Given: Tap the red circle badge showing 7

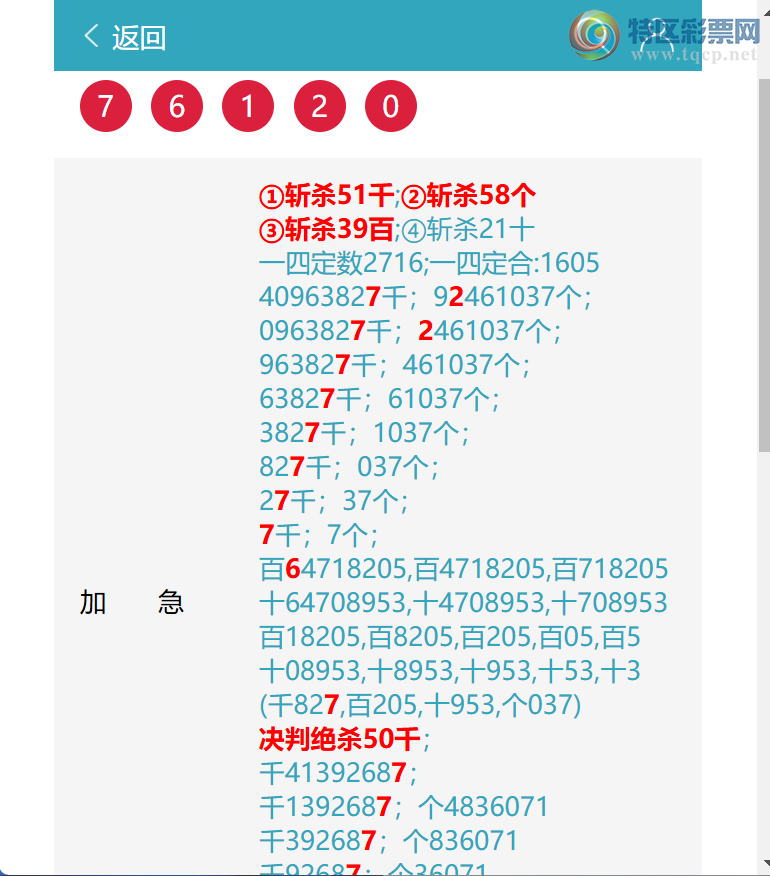Looking at the screenshot, I should [x=105, y=105].
